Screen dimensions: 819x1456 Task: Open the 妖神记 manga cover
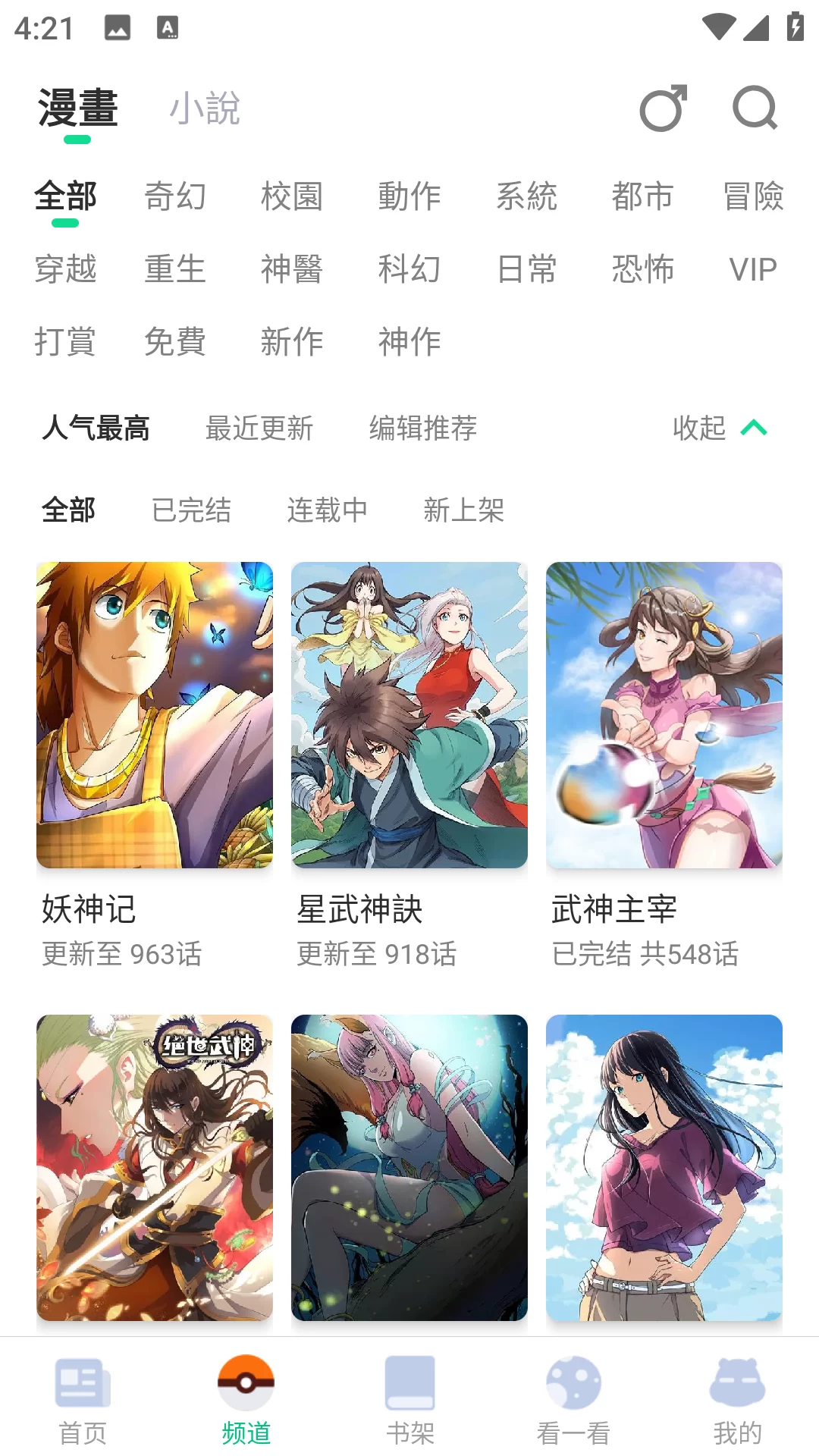click(x=154, y=715)
